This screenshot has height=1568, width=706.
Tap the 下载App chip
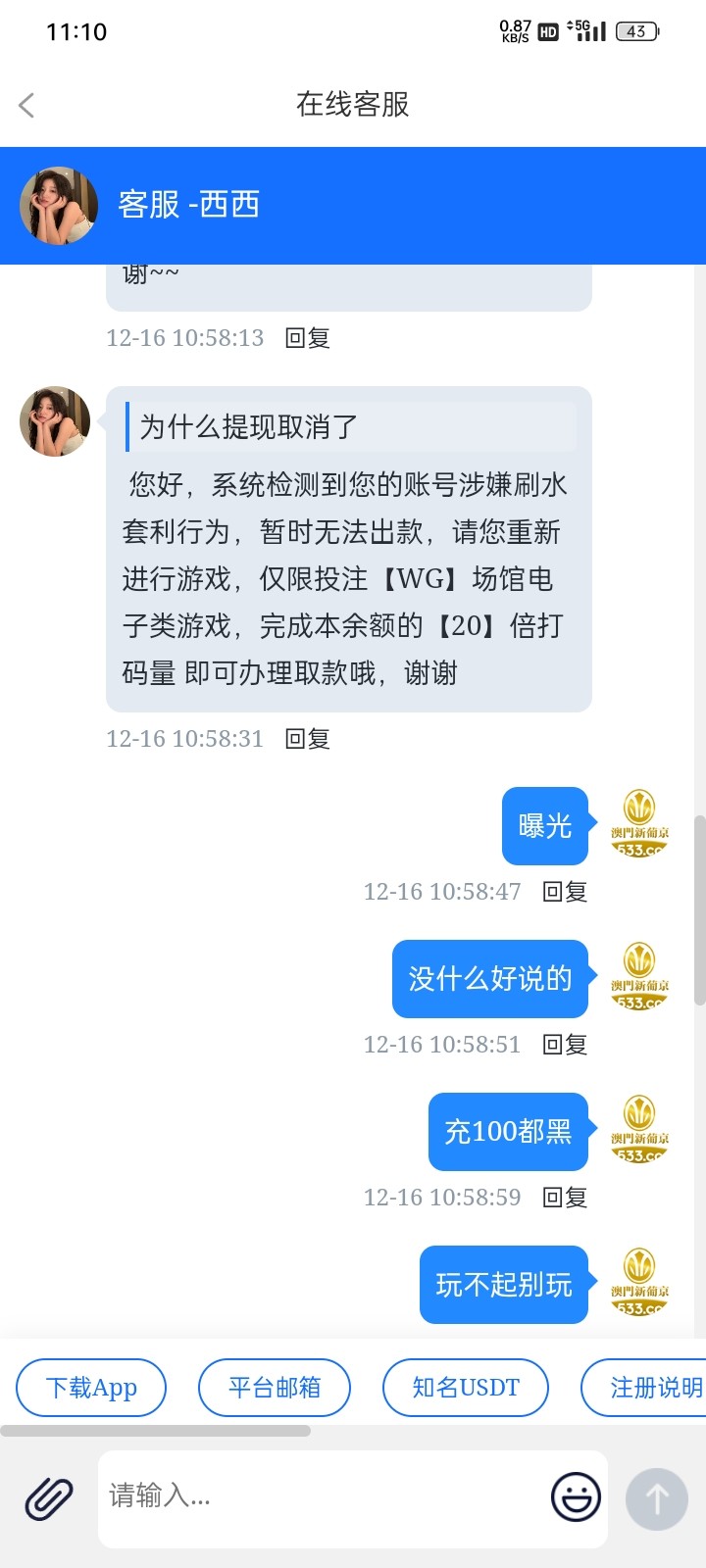[91, 1388]
